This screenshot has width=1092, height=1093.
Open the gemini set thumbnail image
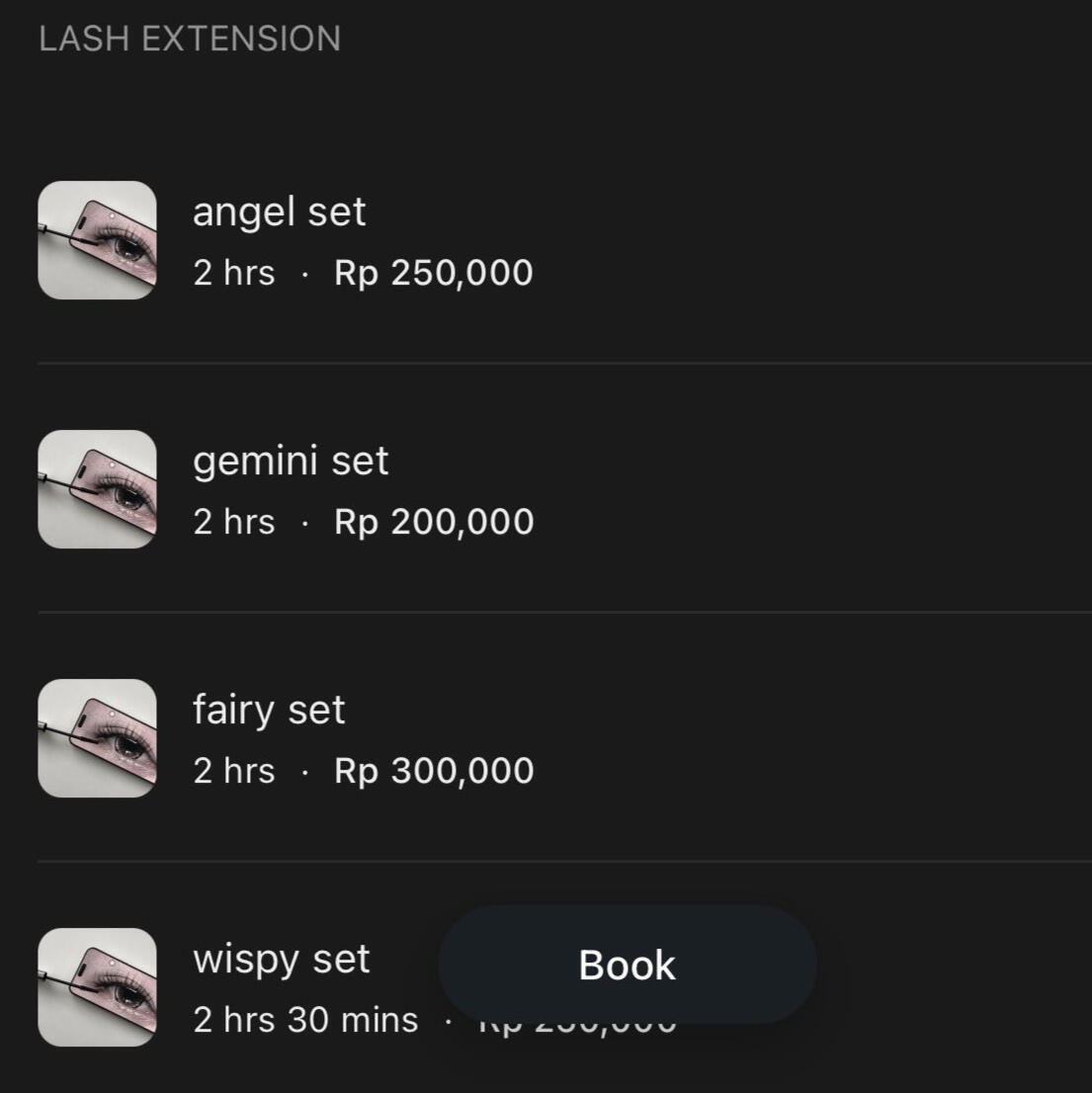(98, 489)
